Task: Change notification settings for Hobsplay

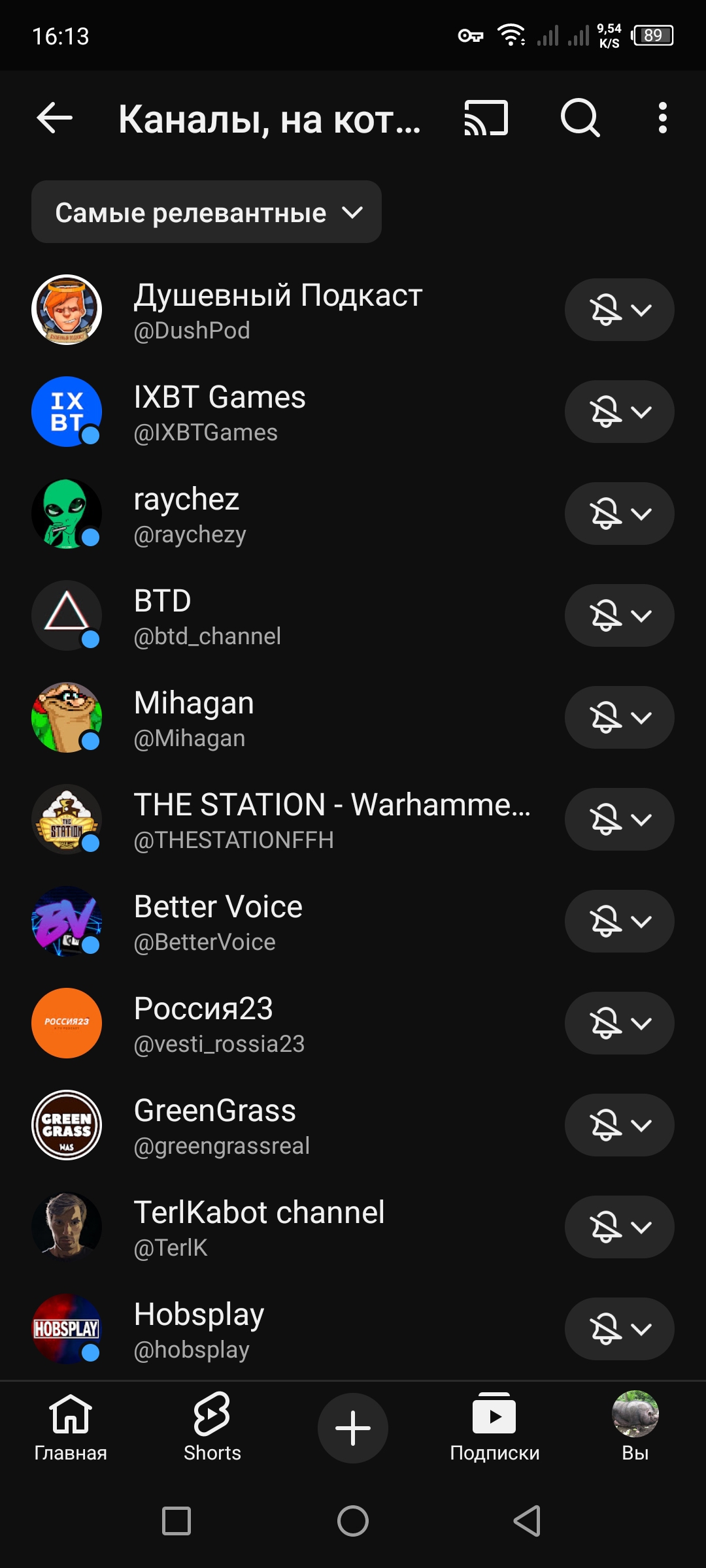Action: point(619,1329)
